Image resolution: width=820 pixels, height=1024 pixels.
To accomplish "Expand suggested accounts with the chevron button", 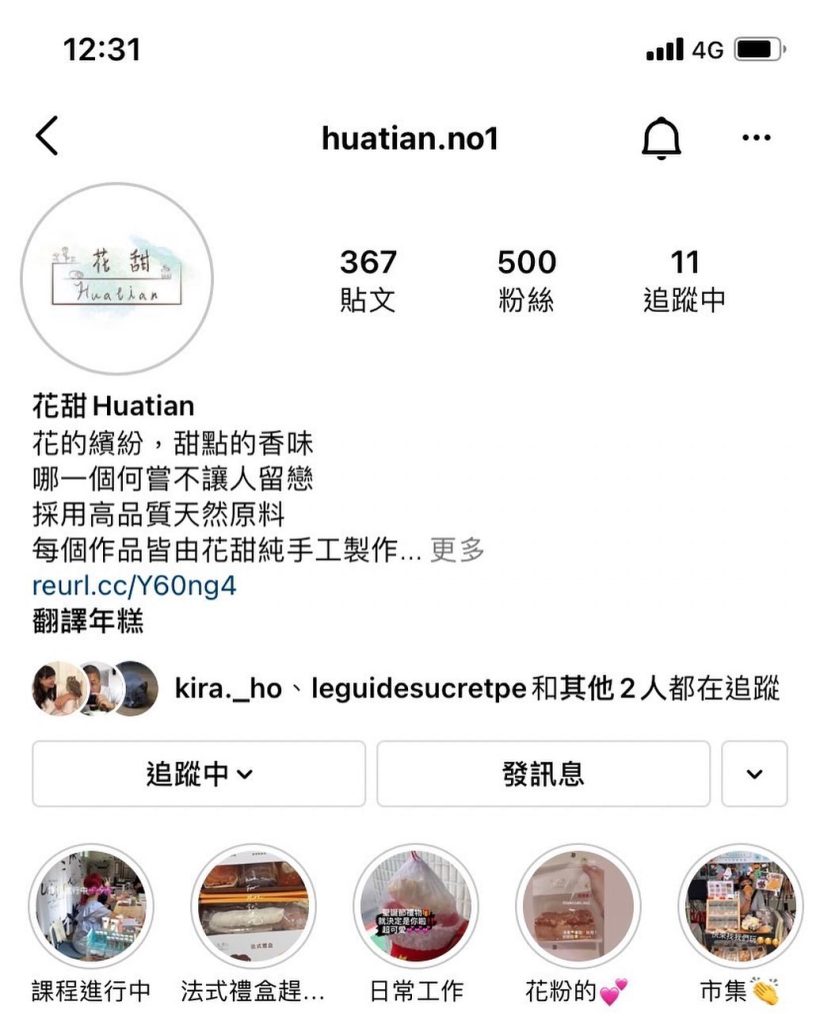I will click(754, 773).
